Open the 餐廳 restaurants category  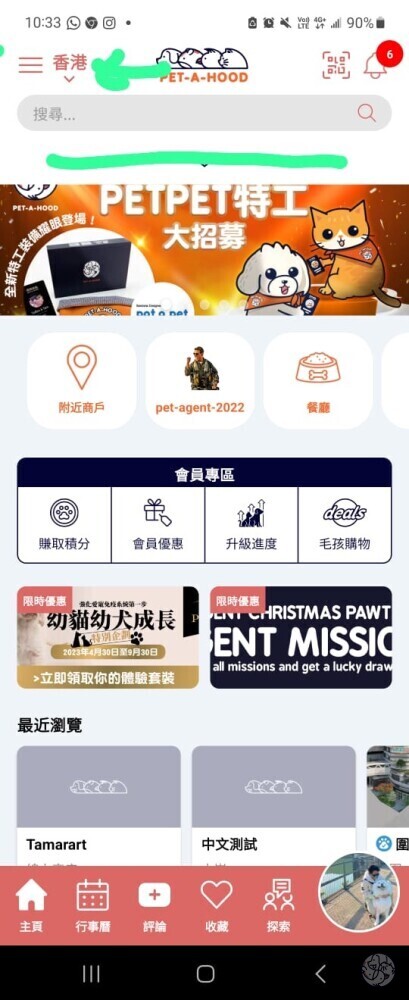318,381
